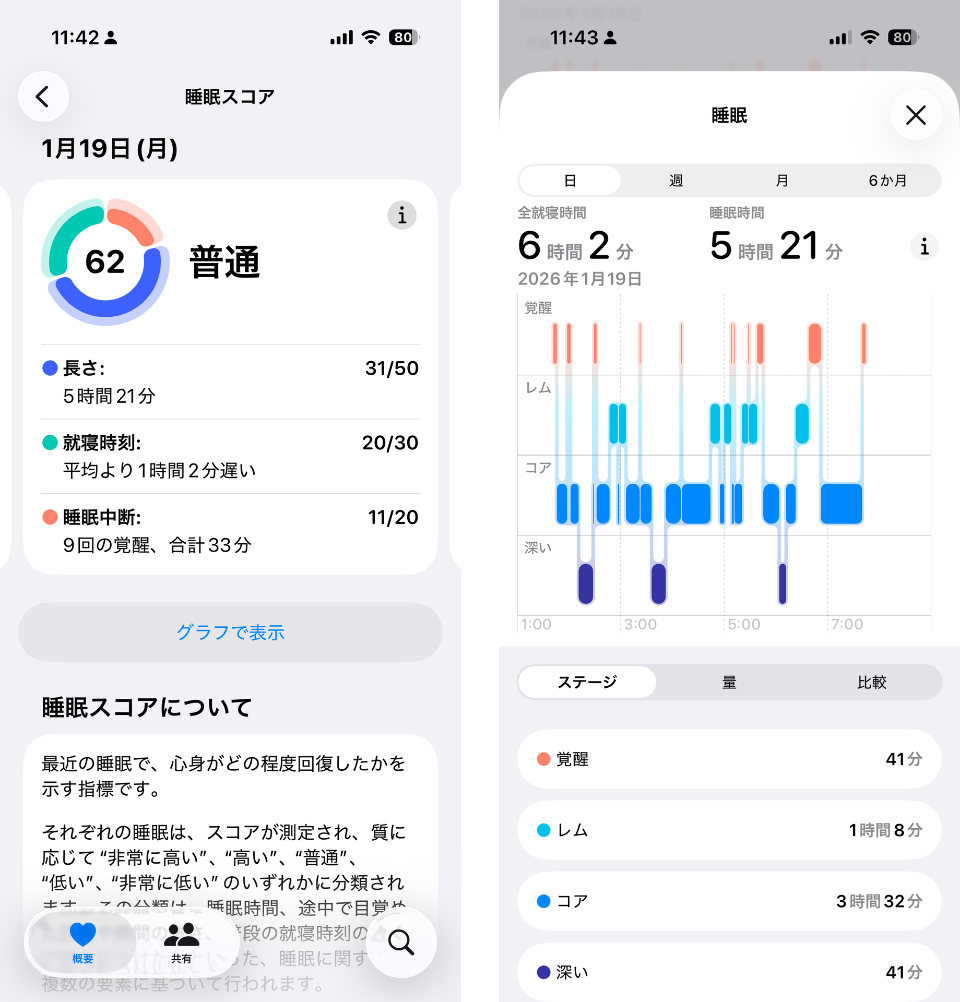The height and width of the screenshot is (1002, 960).
Task: Tap the グラフで表示 button
Action: click(x=230, y=632)
